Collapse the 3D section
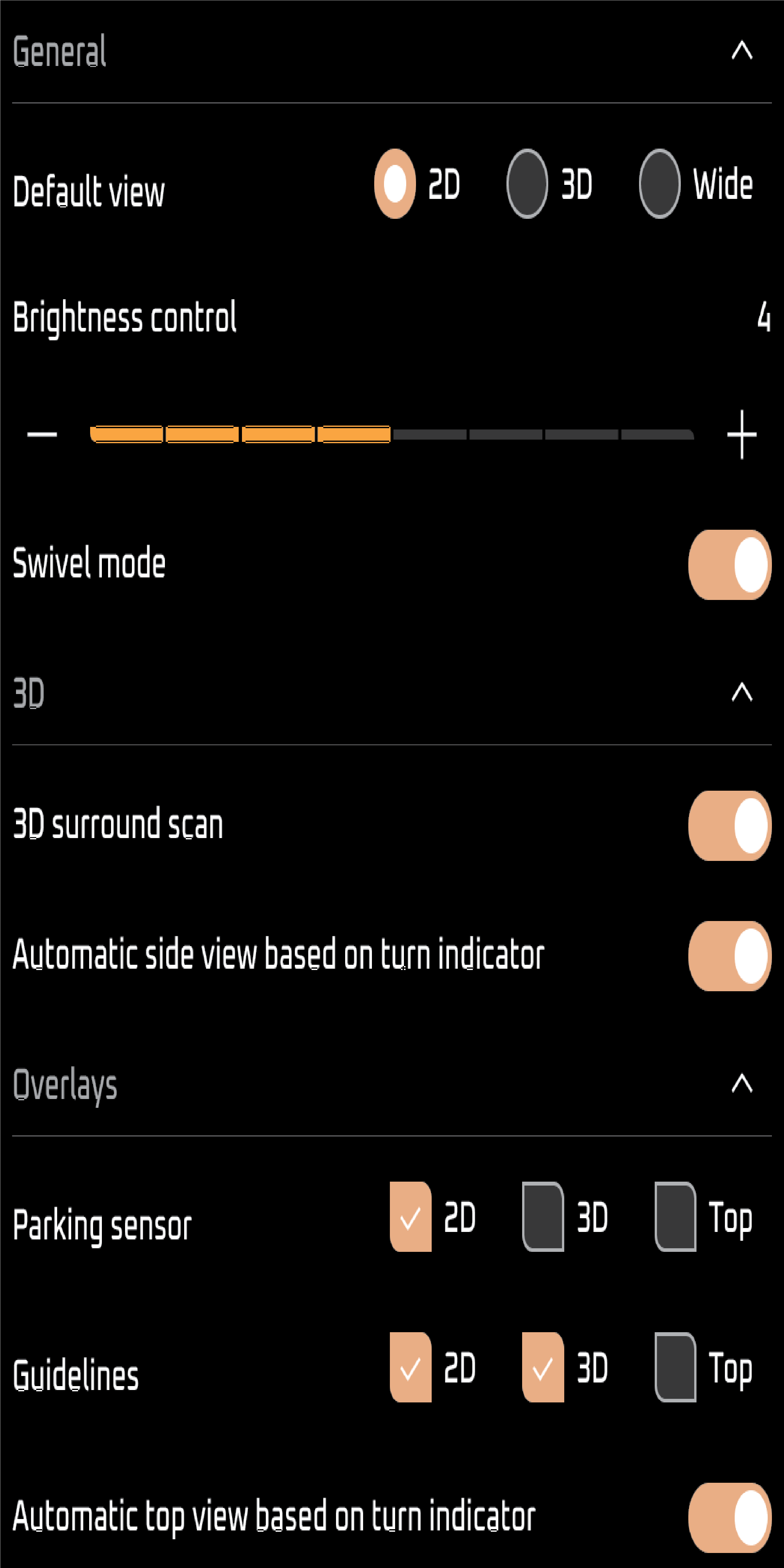This screenshot has height=1568, width=784. tap(742, 692)
